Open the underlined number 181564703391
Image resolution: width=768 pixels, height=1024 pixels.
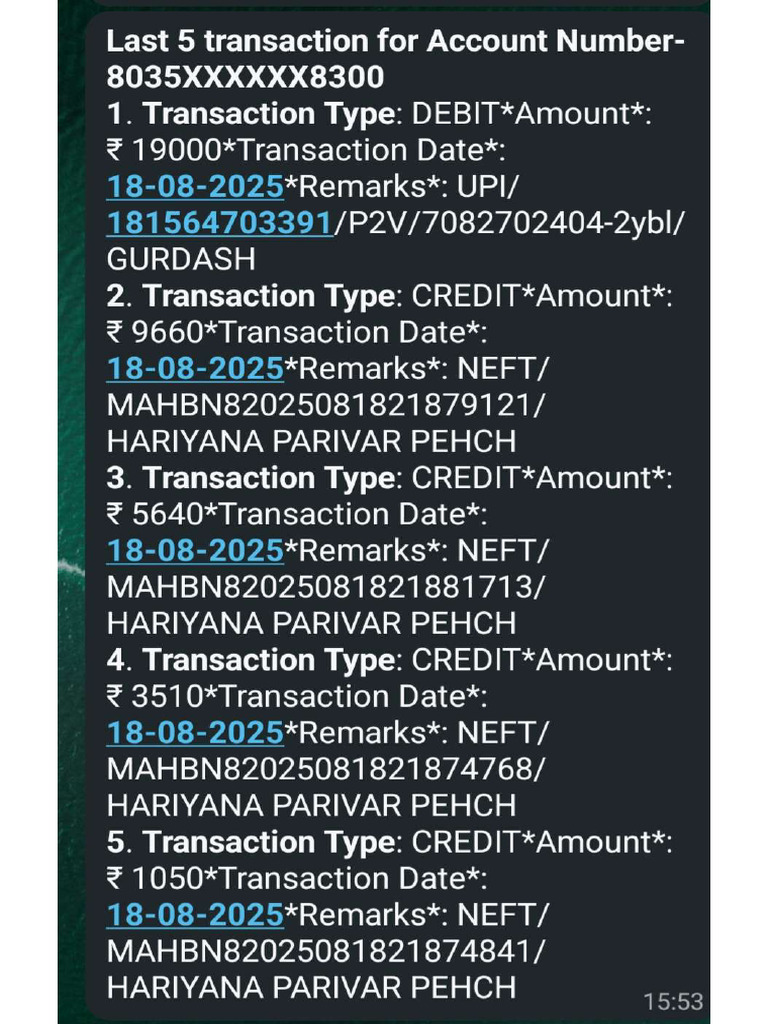coord(219,223)
